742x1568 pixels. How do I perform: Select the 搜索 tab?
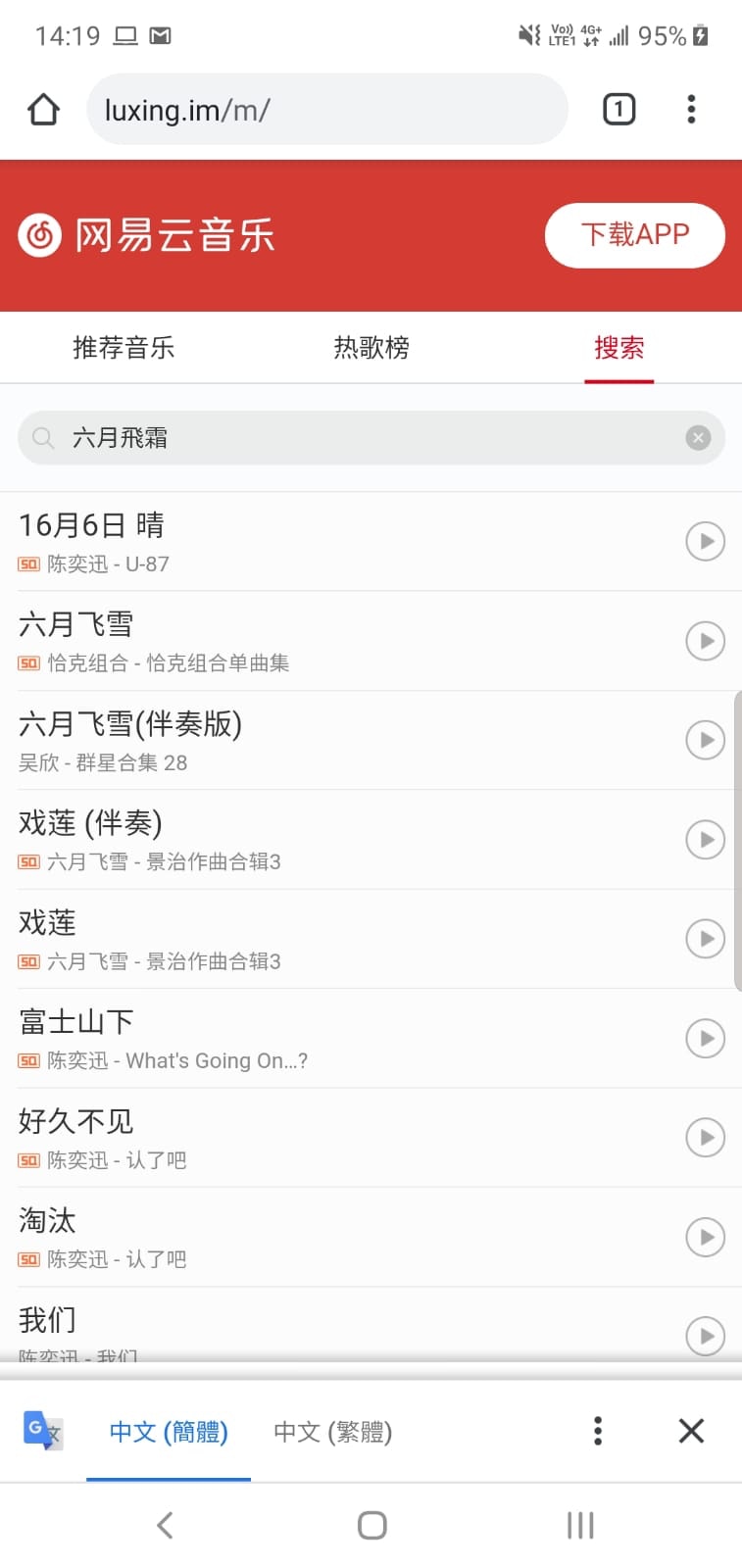point(618,348)
